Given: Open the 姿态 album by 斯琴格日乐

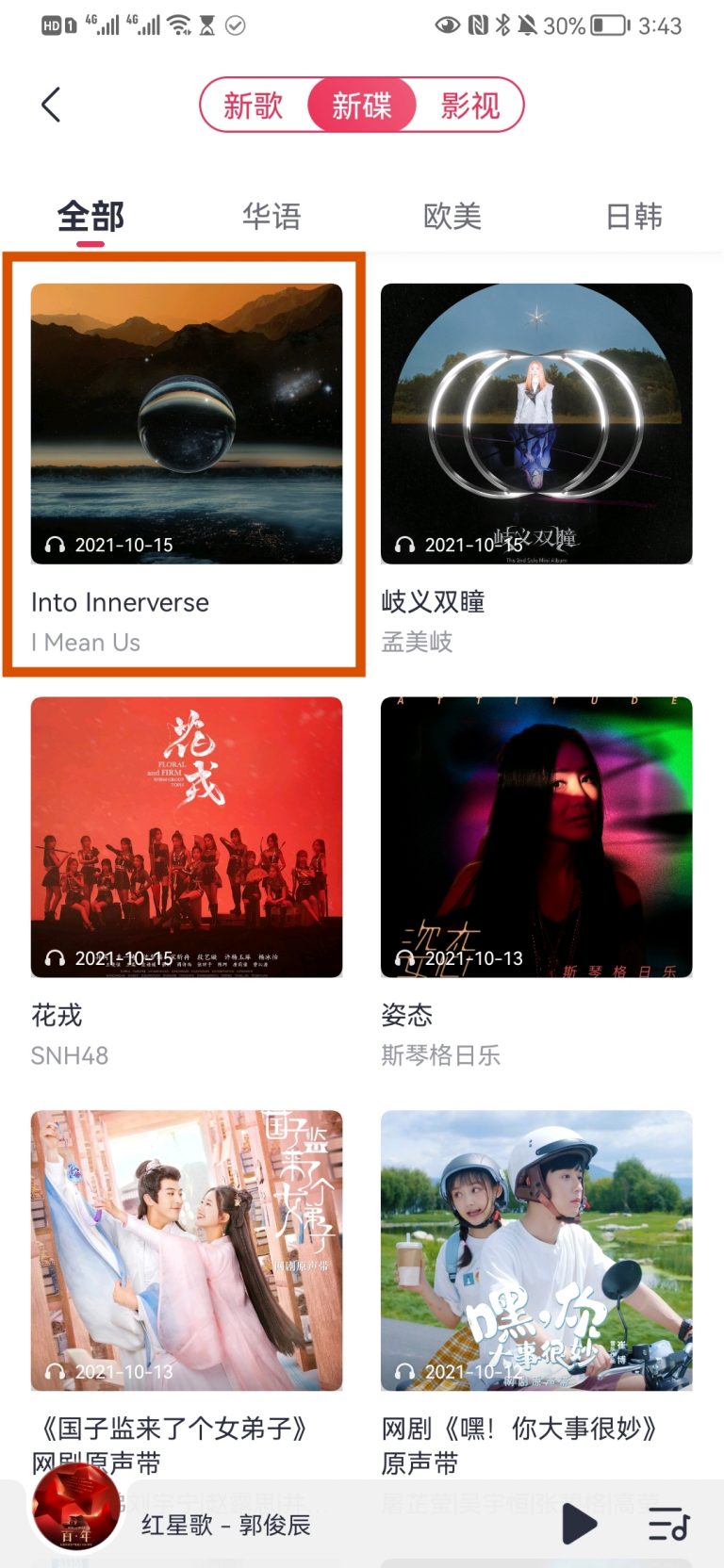Looking at the screenshot, I should 536,837.
